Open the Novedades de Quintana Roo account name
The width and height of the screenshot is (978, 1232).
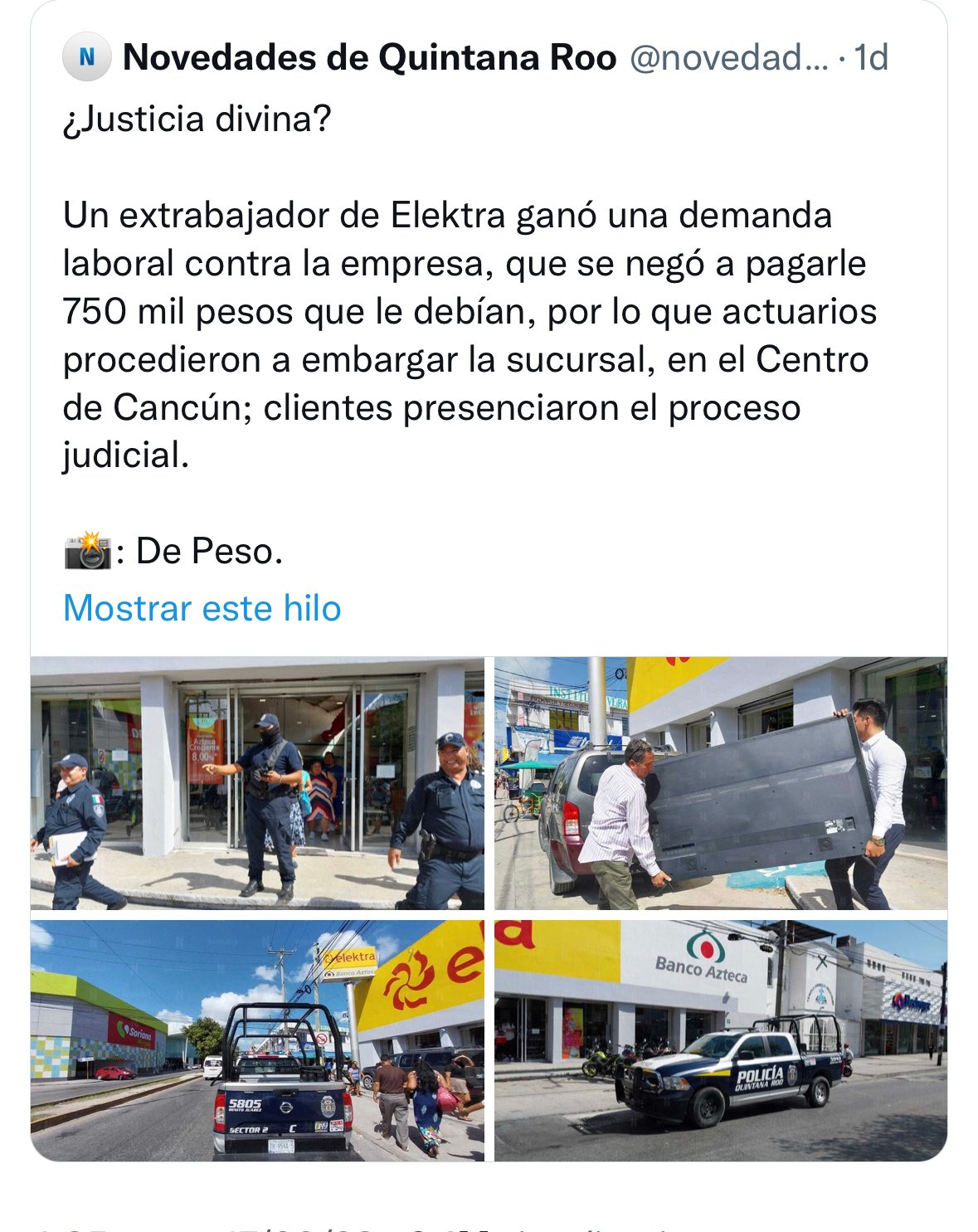(369, 57)
